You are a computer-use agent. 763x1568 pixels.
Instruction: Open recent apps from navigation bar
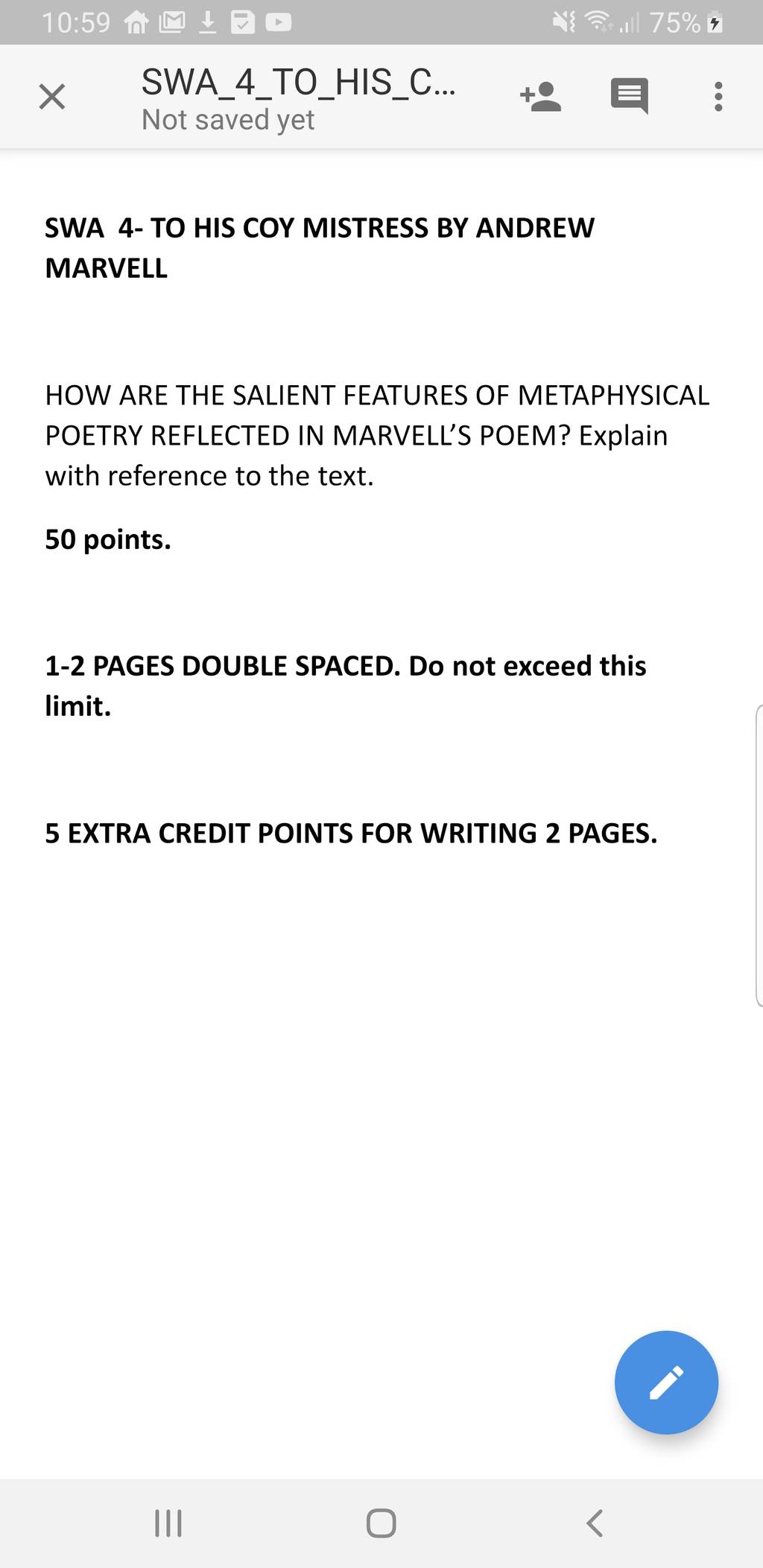(168, 1523)
